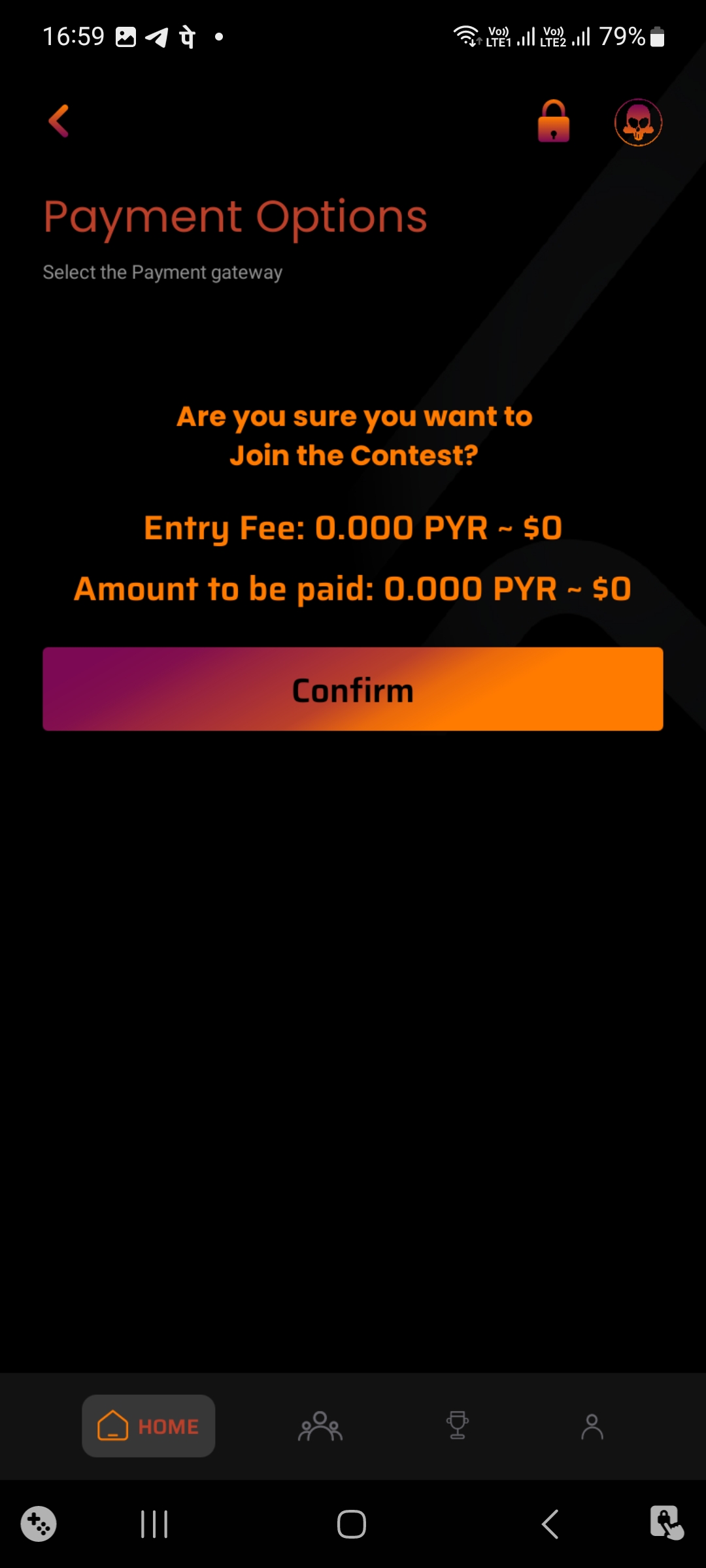Tap the system back button
Image resolution: width=706 pixels, height=1568 pixels.
click(x=550, y=1524)
